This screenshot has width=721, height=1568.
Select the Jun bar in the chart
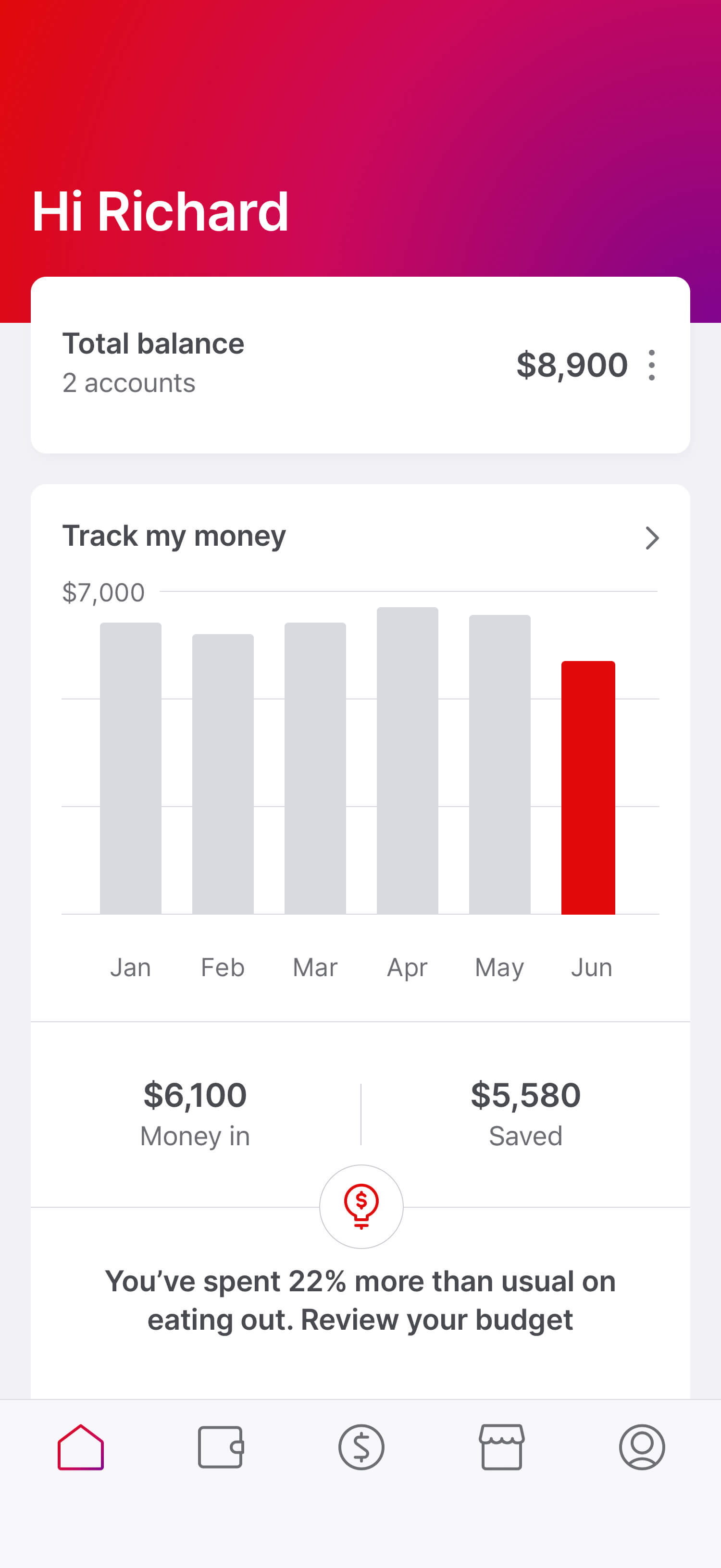pos(588,787)
